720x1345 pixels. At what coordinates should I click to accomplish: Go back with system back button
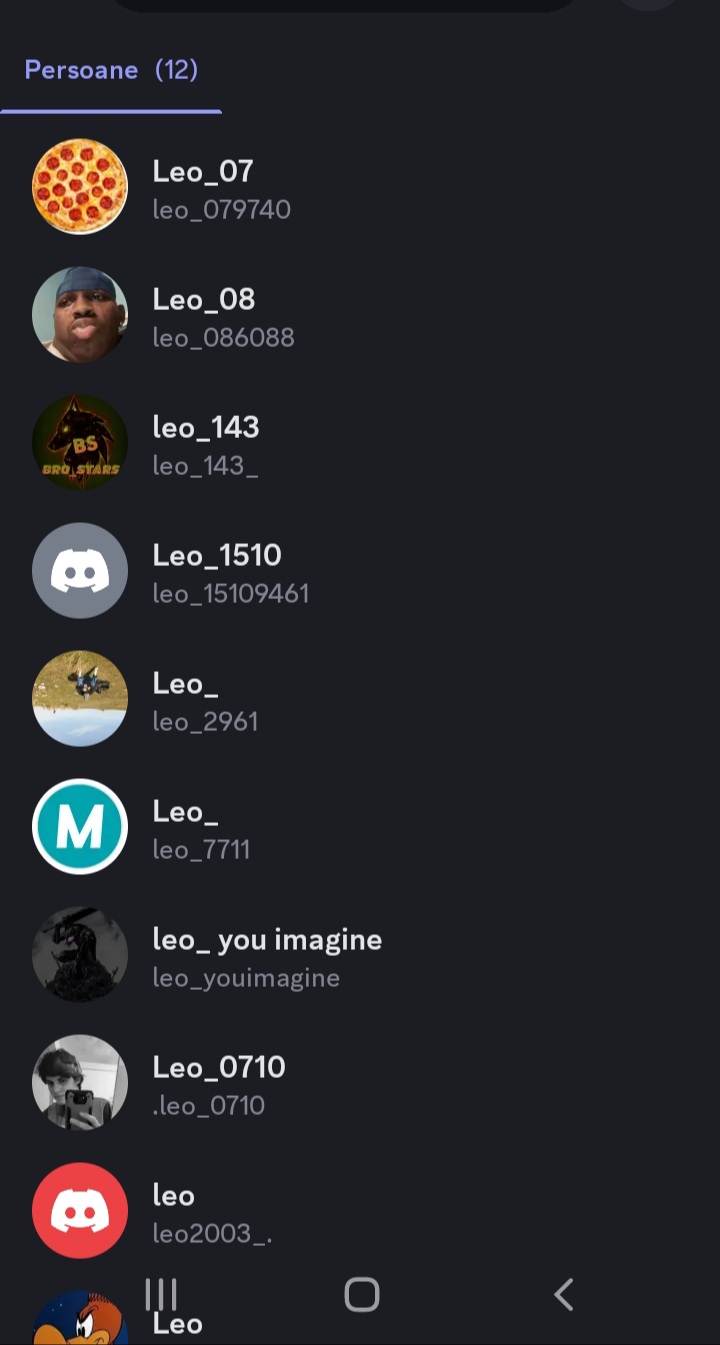(563, 1295)
